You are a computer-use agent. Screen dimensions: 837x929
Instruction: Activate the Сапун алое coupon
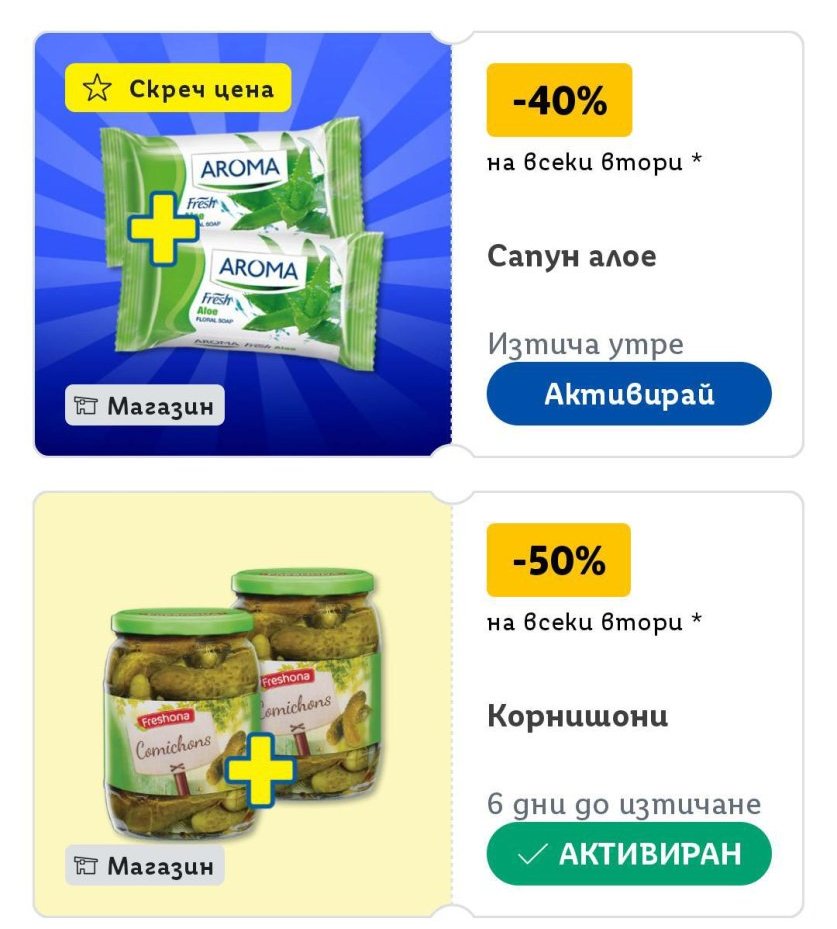point(628,393)
